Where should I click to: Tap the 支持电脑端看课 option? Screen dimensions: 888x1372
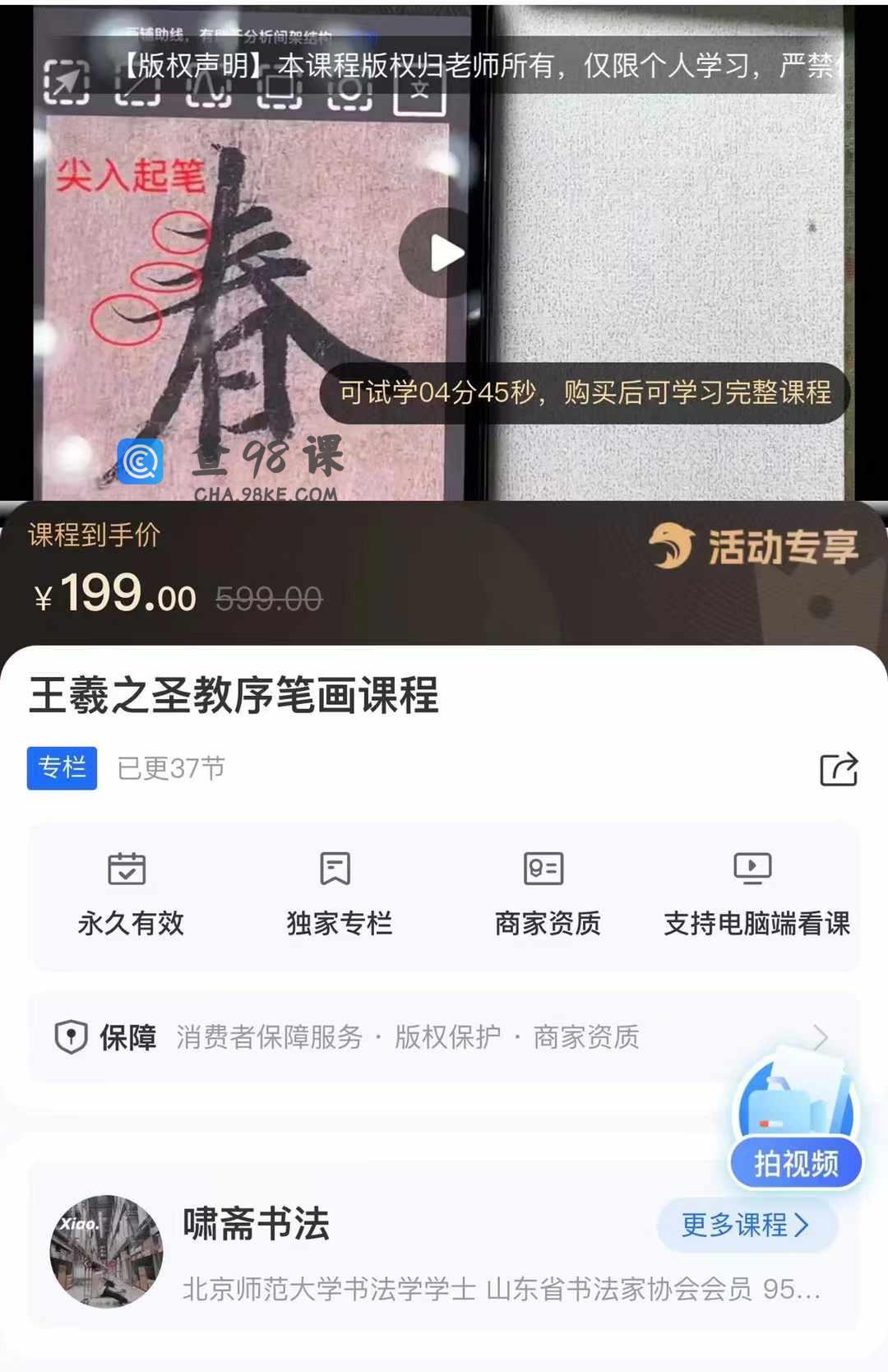(x=756, y=896)
